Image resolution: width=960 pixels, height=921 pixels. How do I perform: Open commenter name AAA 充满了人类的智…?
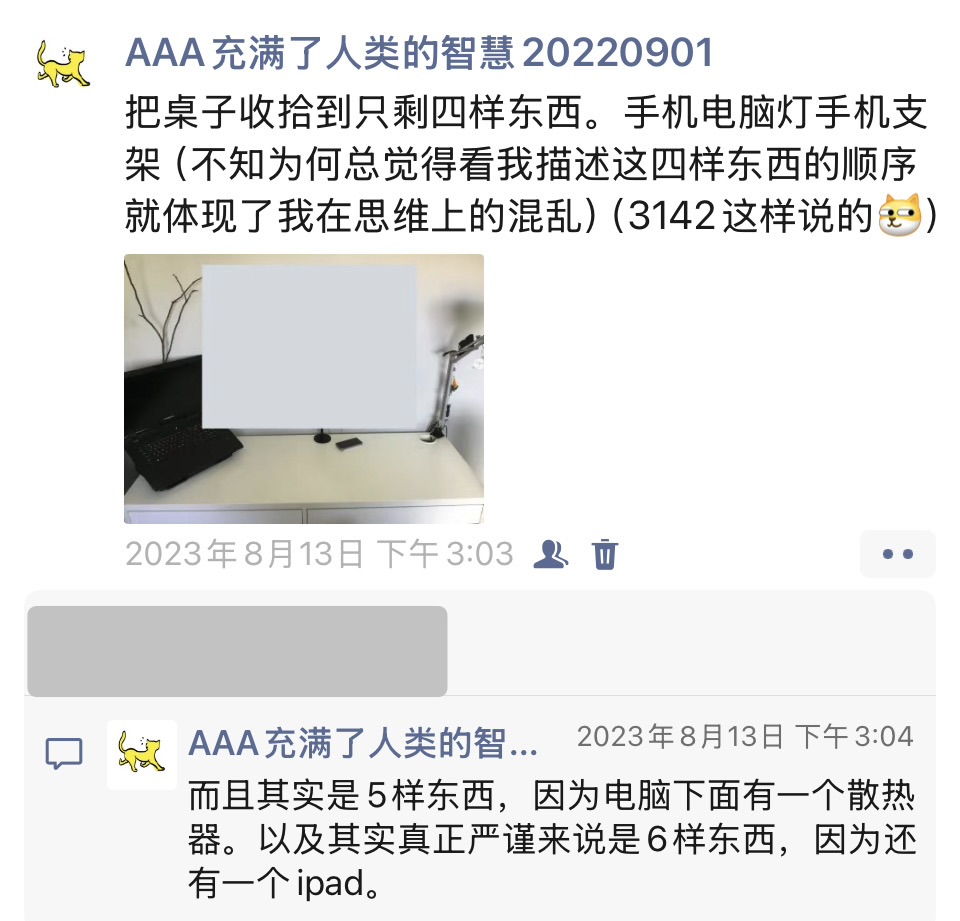(363, 743)
